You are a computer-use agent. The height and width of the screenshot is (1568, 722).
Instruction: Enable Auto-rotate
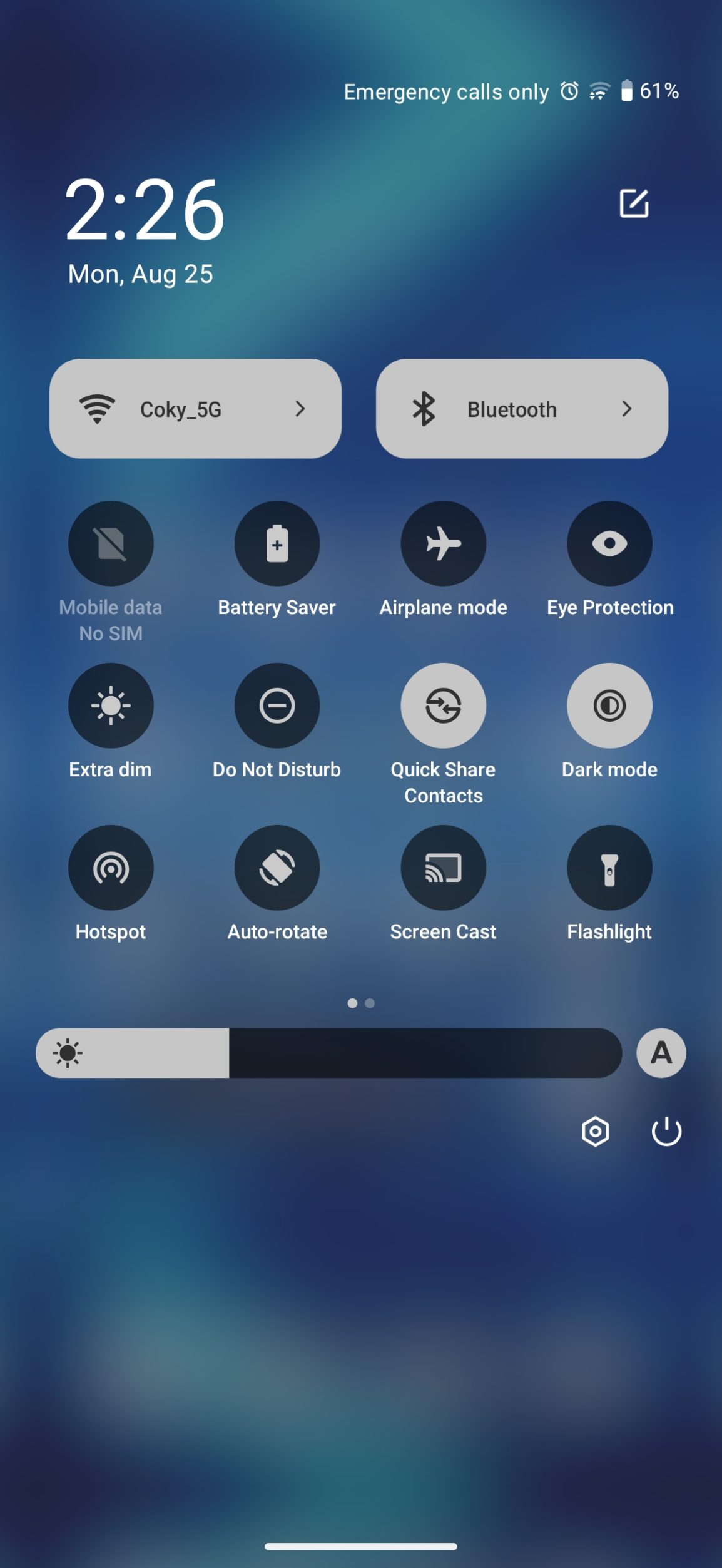pos(277,868)
